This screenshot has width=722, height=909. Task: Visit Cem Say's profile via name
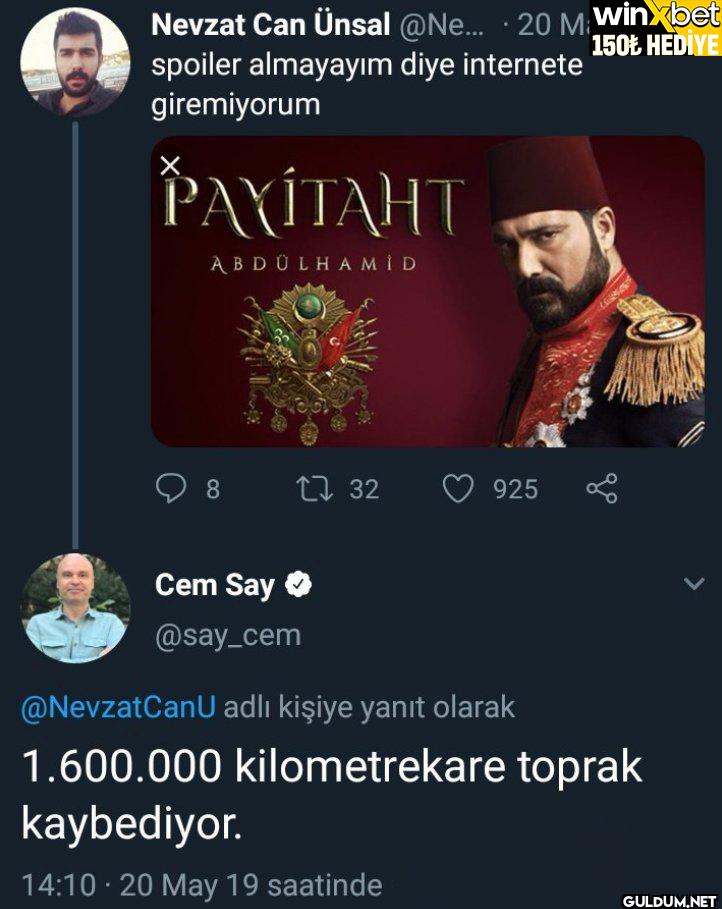click(214, 585)
